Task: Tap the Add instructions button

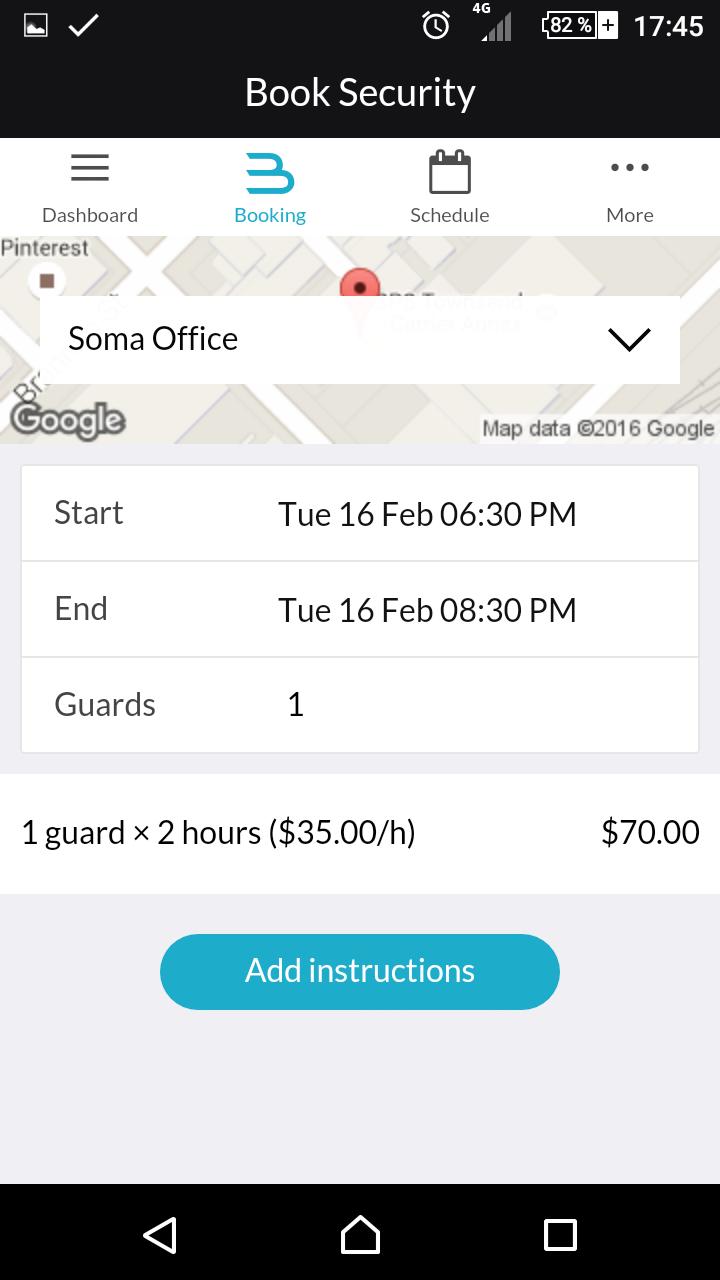Action: pyautogui.click(x=360, y=971)
